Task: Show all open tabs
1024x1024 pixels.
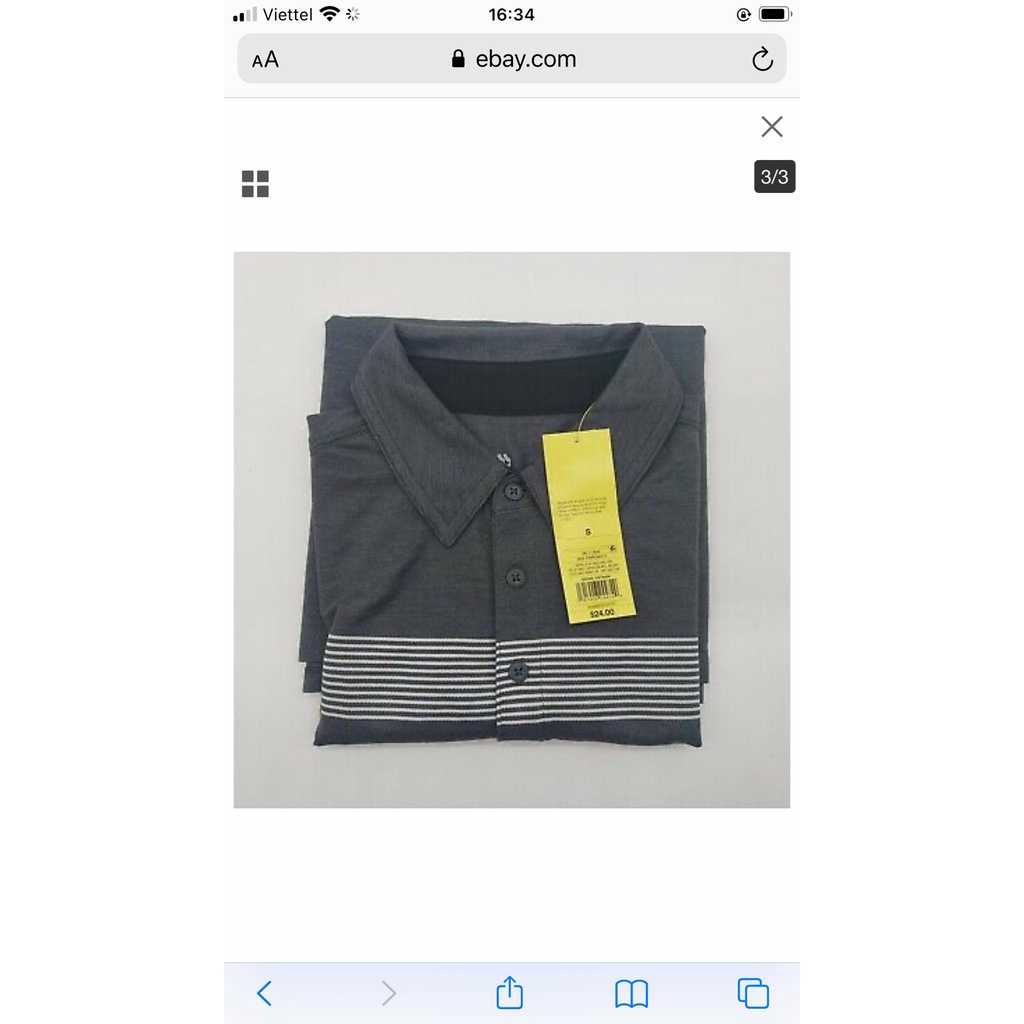Action: tap(753, 993)
